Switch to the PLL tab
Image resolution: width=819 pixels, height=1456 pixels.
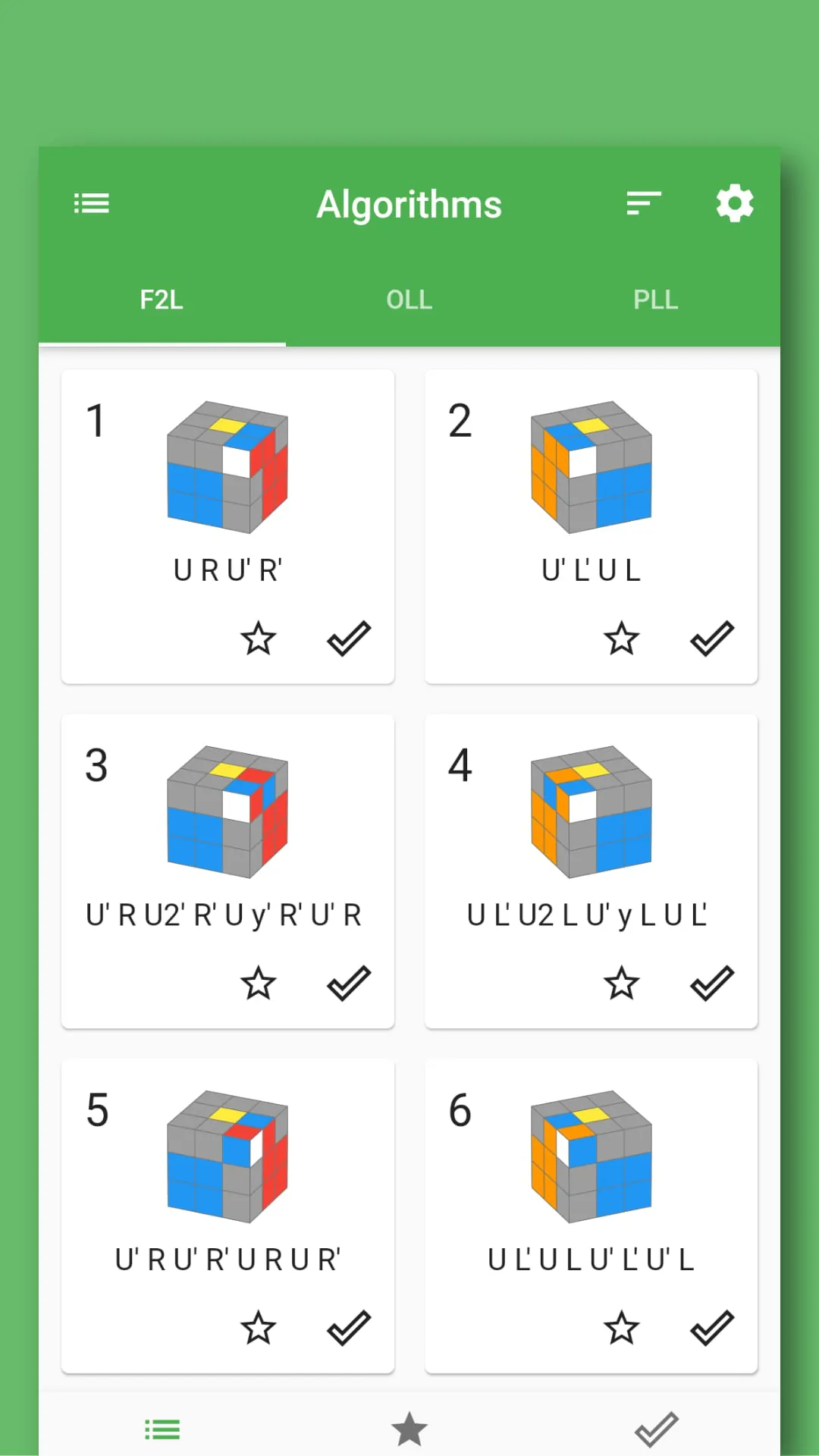[655, 299]
